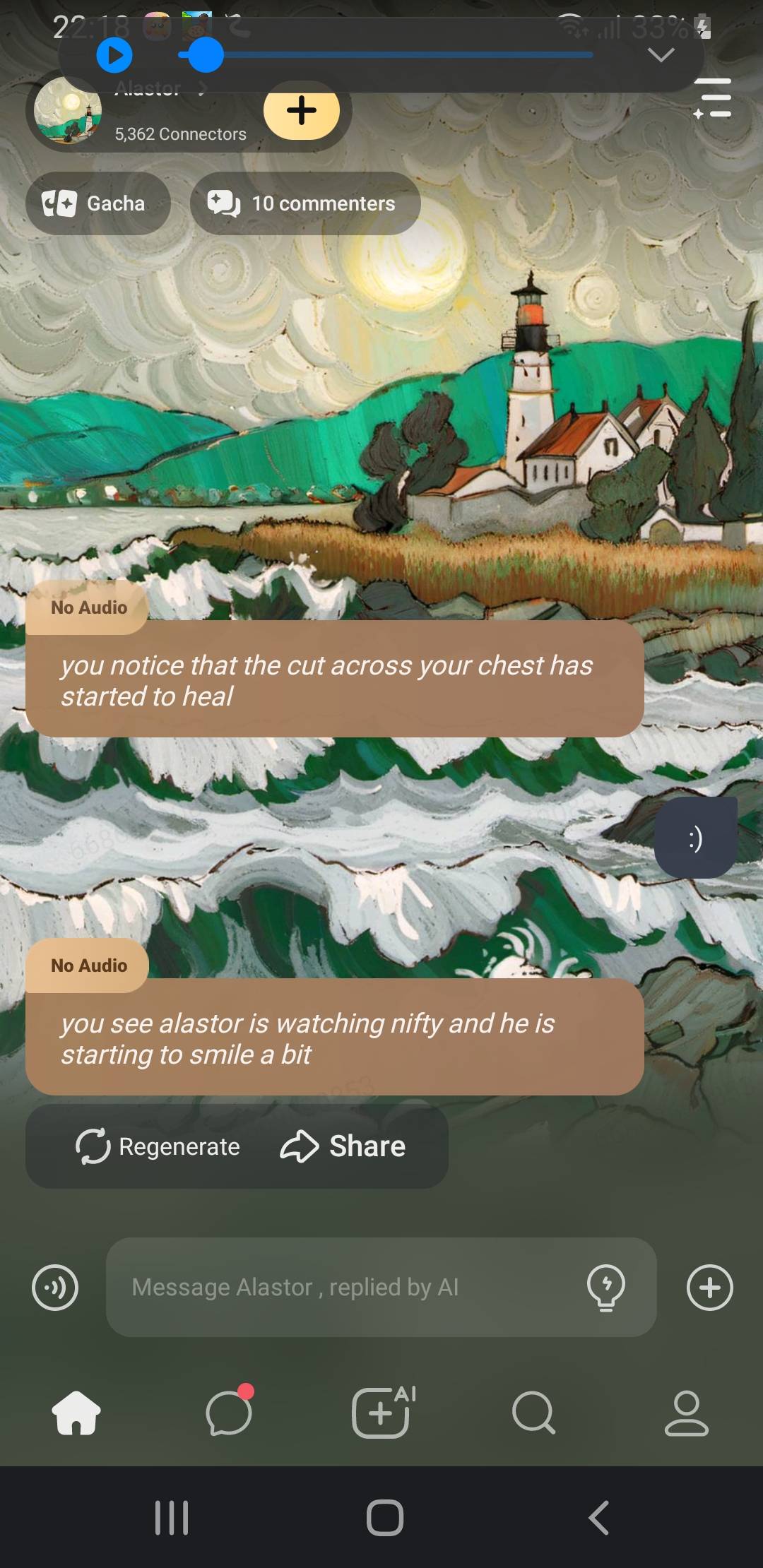Open the chat options menu icon
The height and width of the screenshot is (1568, 763).
pyautogui.click(x=712, y=99)
